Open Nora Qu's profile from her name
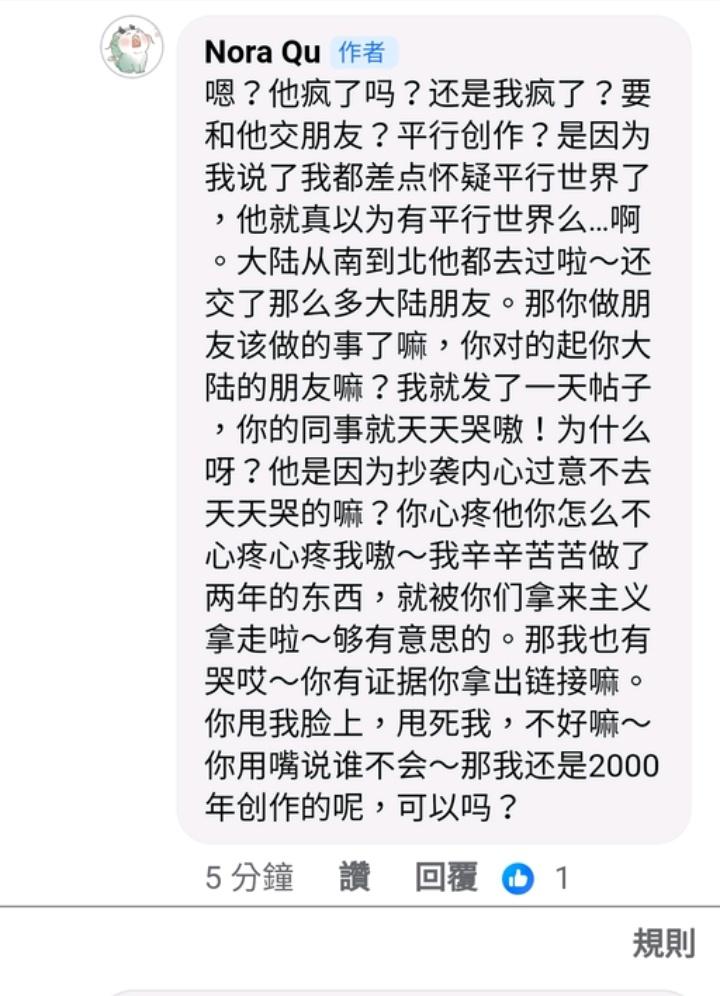The image size is (720, 996). tap(261, 51)
